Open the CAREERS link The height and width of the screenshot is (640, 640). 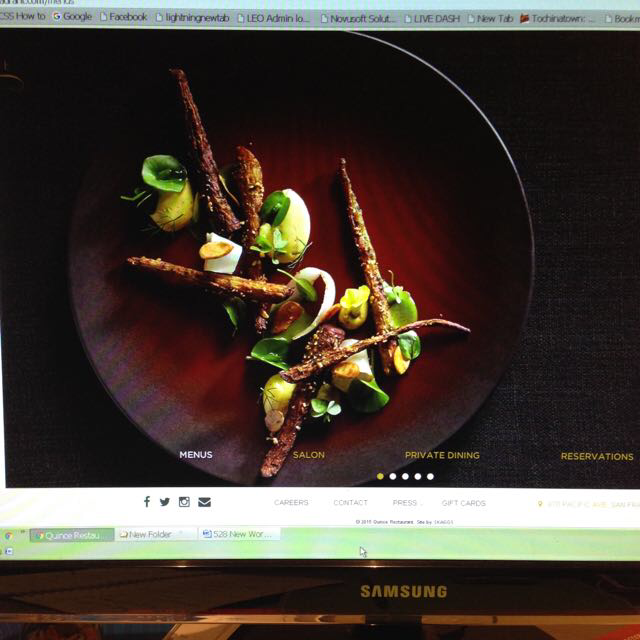click(x=291, y=503)
